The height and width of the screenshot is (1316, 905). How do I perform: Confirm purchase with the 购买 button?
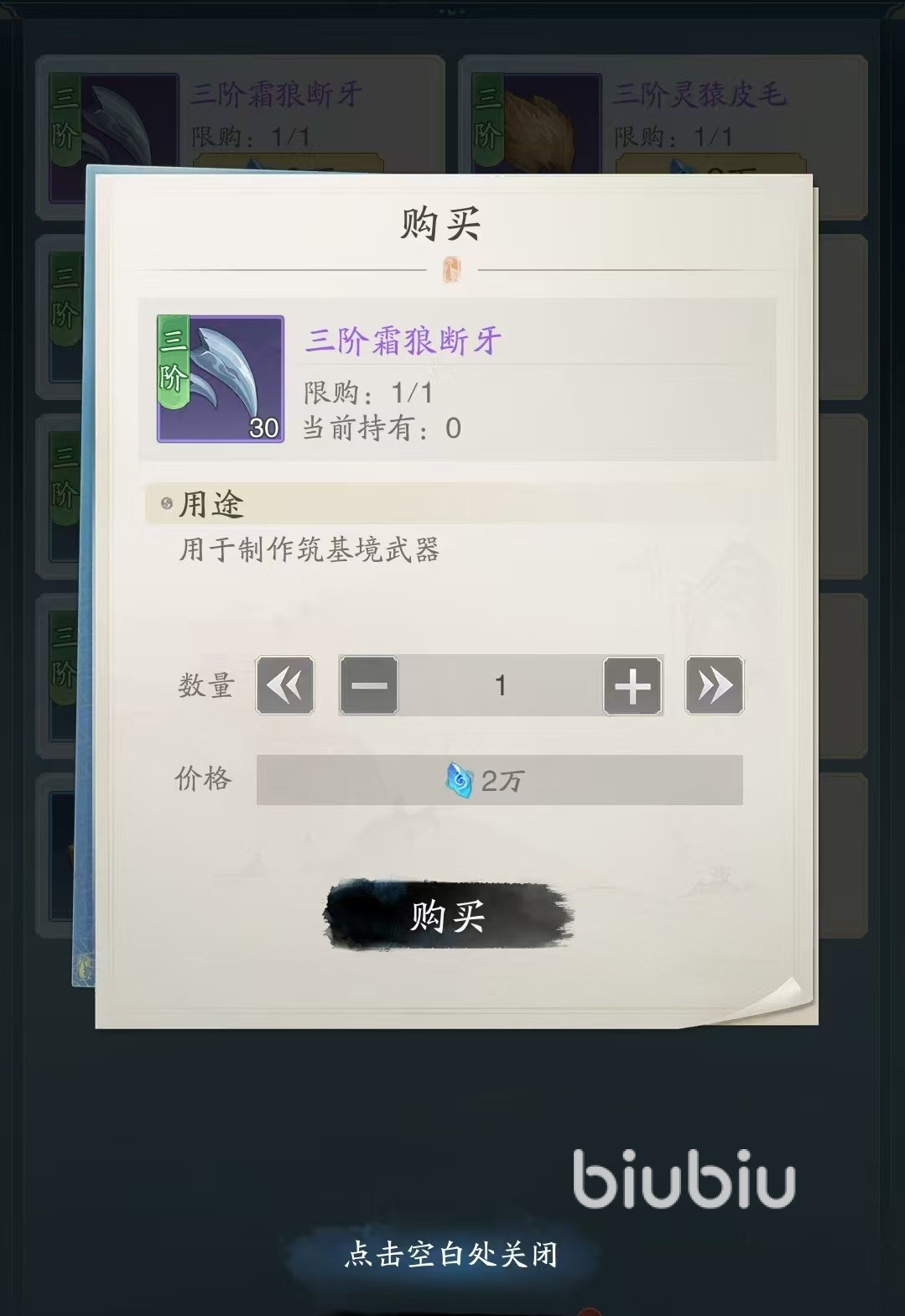(448, 916)
